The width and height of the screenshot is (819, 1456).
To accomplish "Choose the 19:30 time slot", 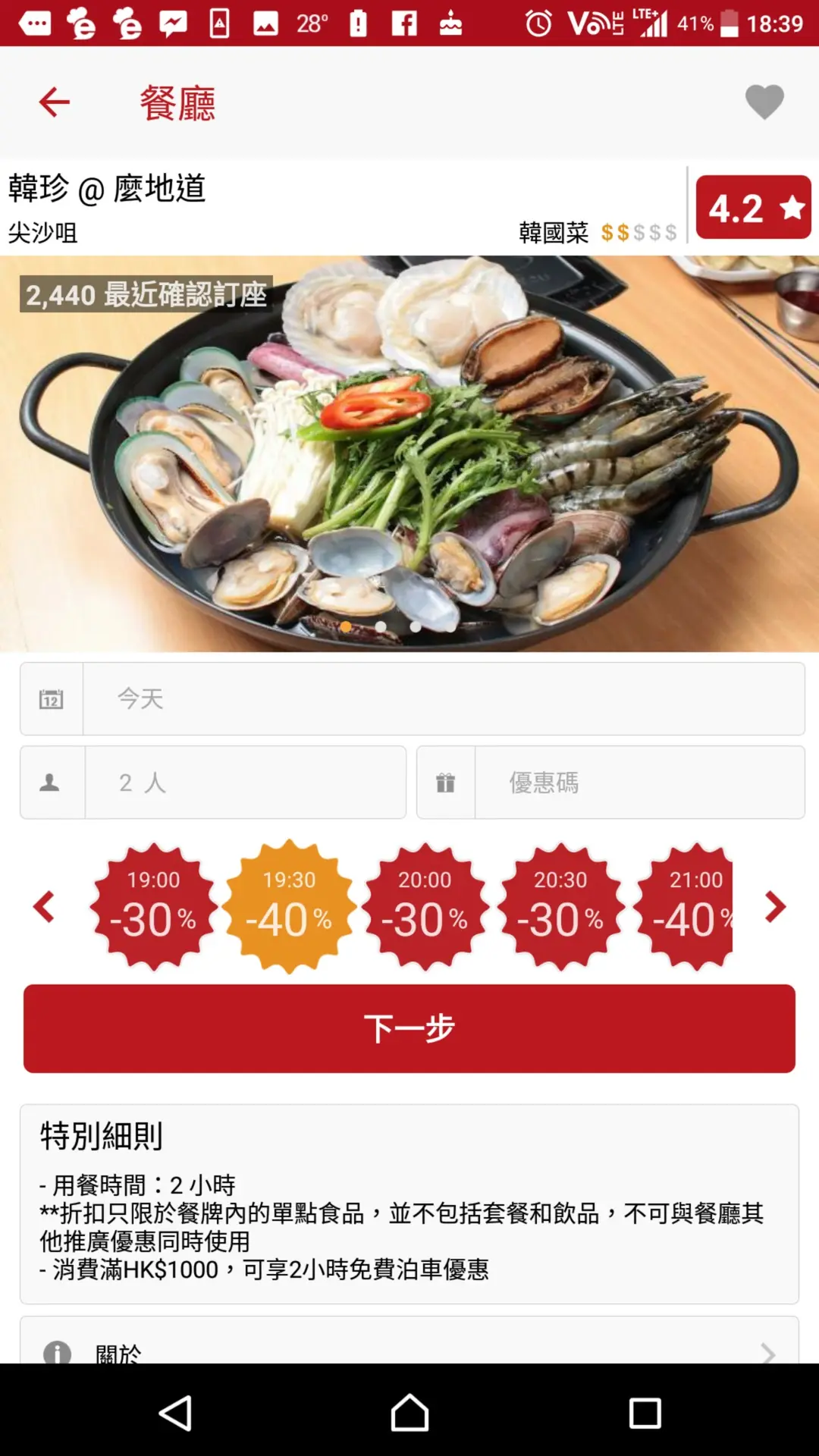I will tap(289, 906).
